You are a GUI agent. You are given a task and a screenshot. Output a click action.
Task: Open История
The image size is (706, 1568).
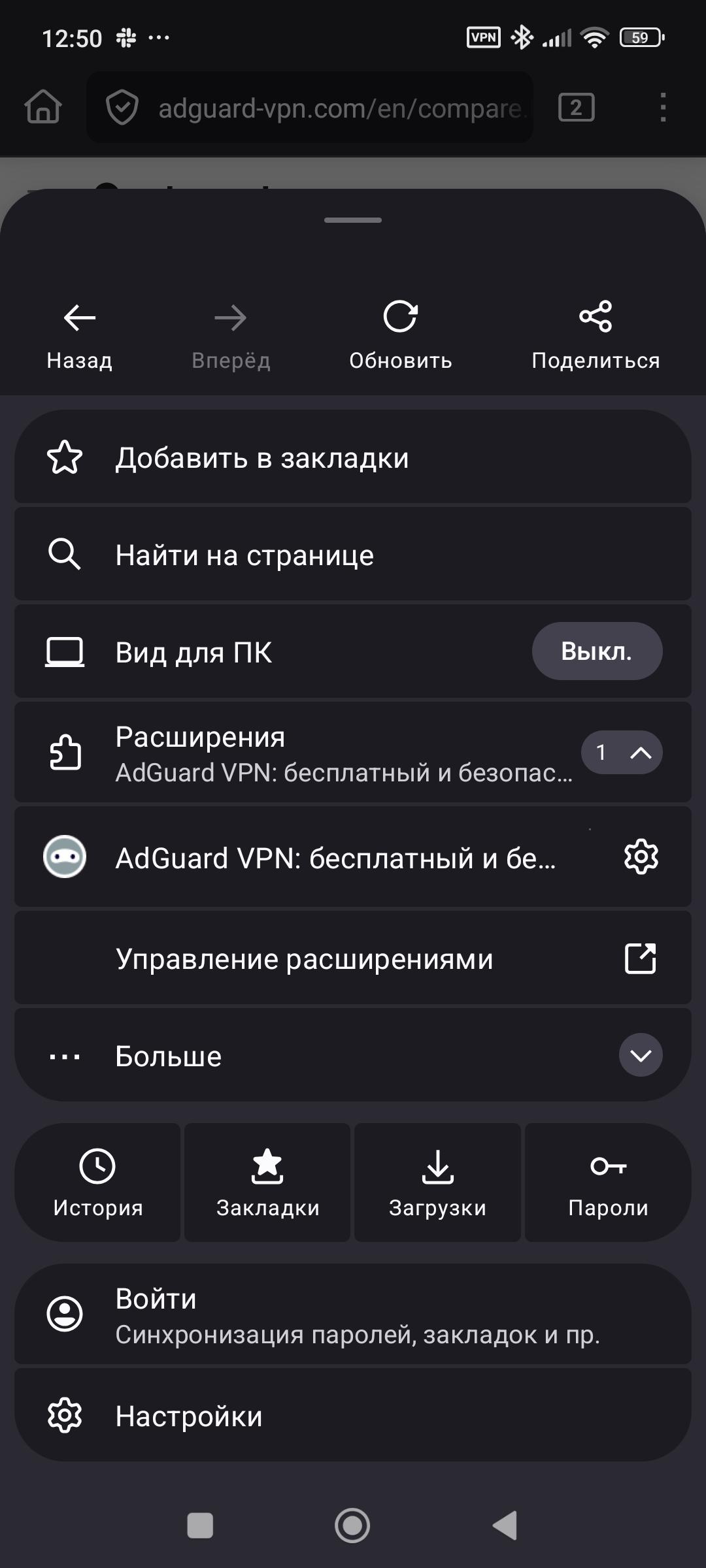(98, 1183)
